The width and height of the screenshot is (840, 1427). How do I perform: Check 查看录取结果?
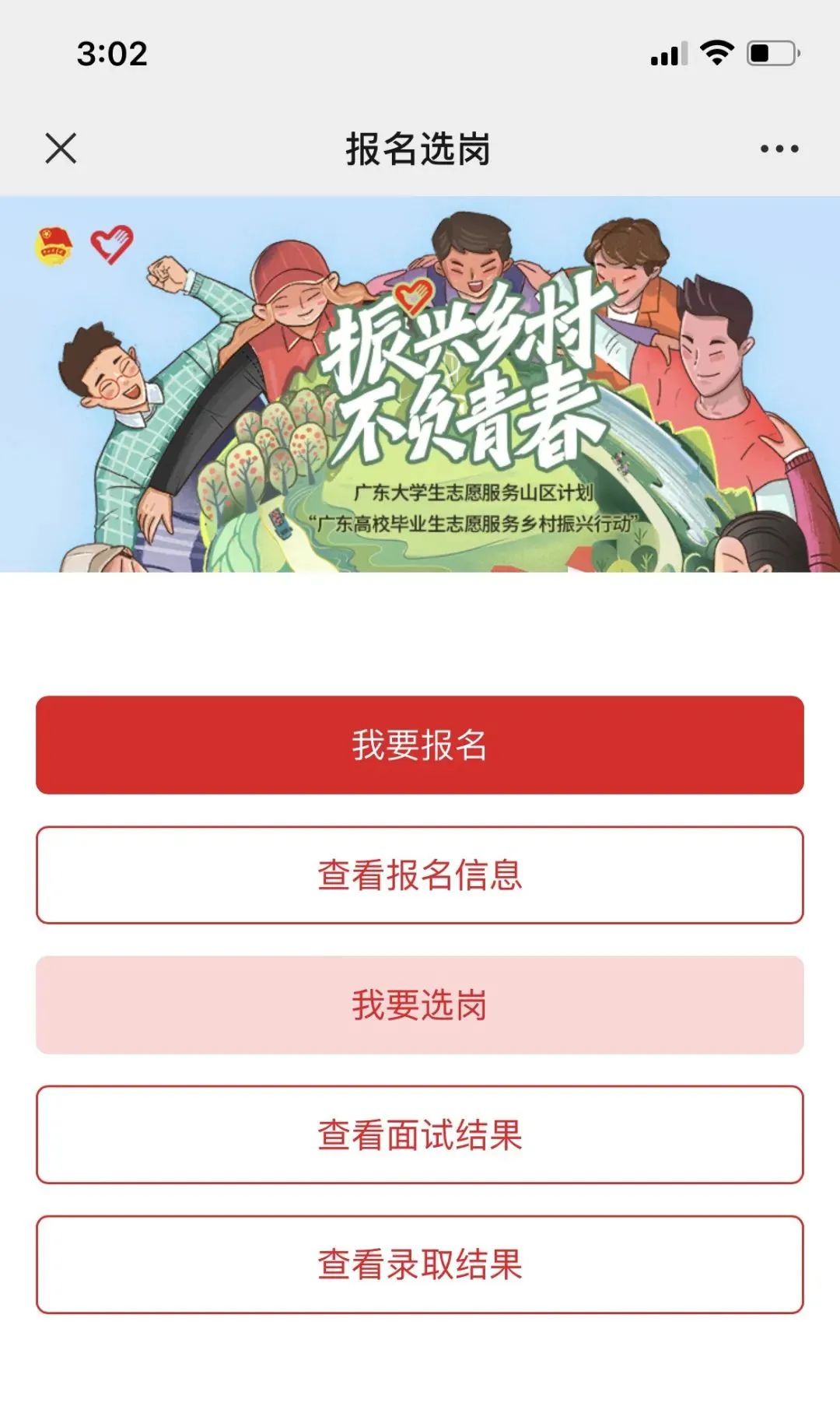pyautogui.click(x=419, y=1264)
